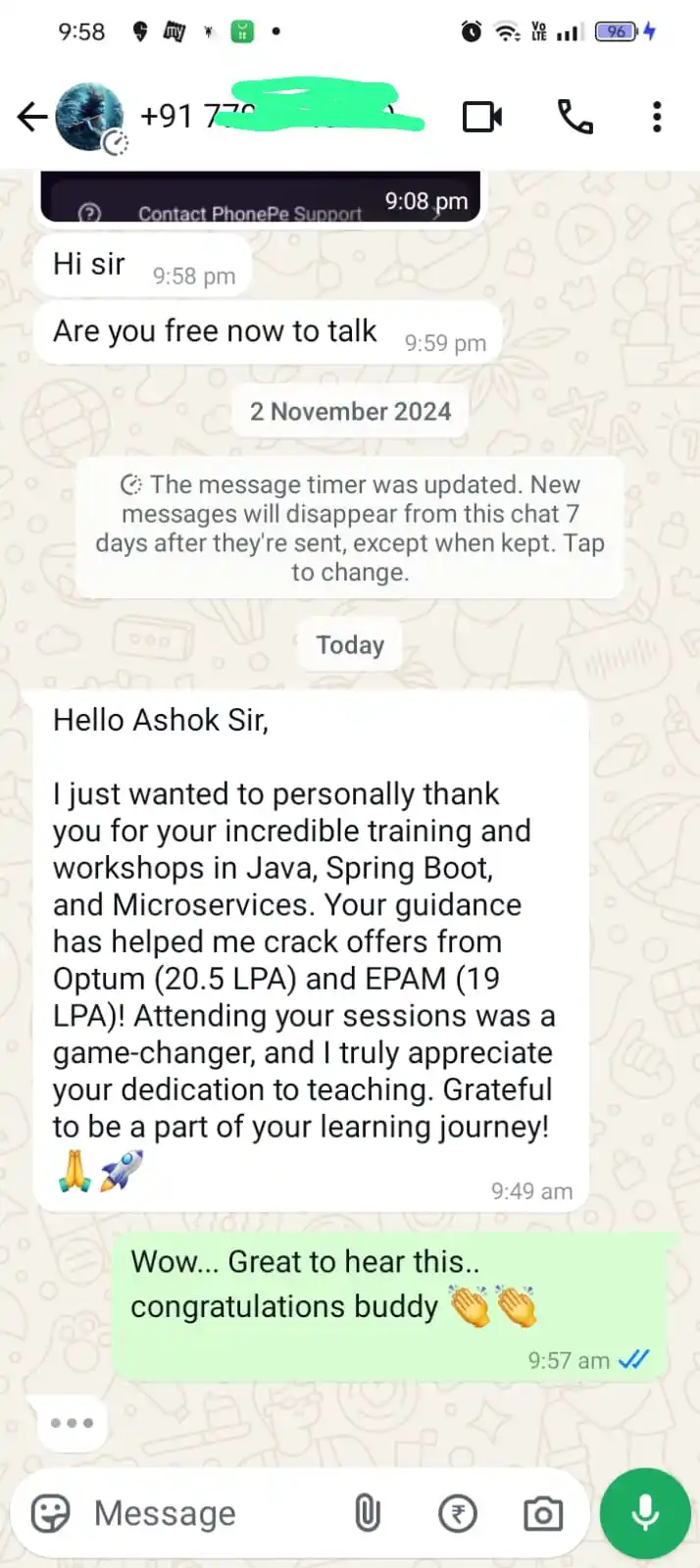Image resolution: width=700 pixels, height=1568 pixels.
Task: Open the rupee payment option
Action: pos(457,1513)
